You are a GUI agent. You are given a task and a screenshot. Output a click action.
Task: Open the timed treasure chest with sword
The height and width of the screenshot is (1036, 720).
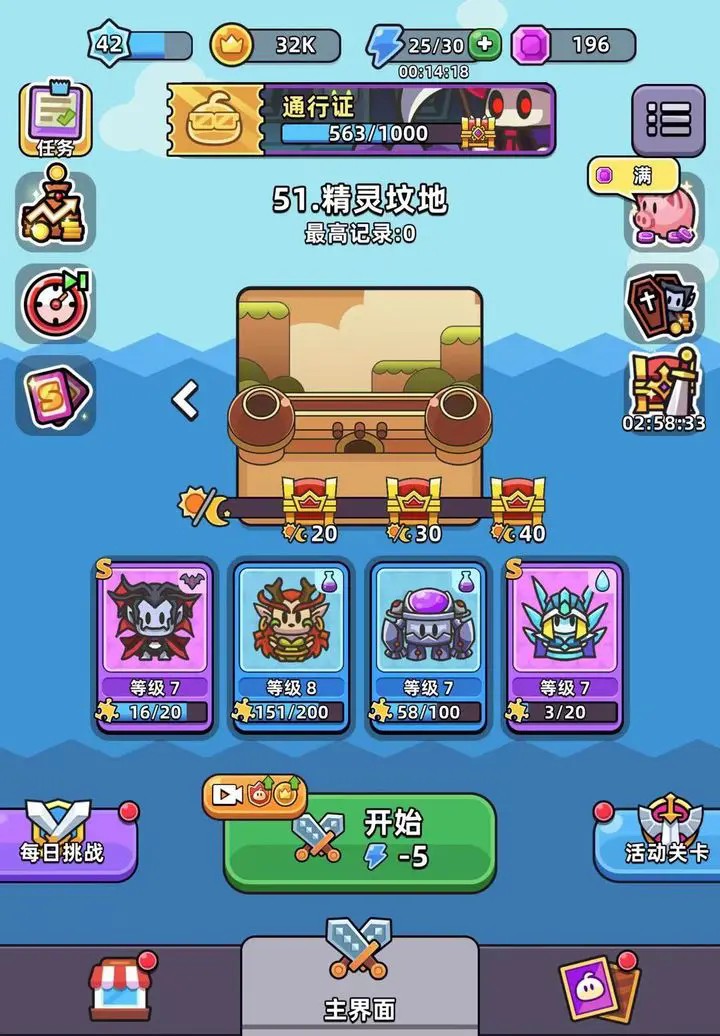(663, 384)
